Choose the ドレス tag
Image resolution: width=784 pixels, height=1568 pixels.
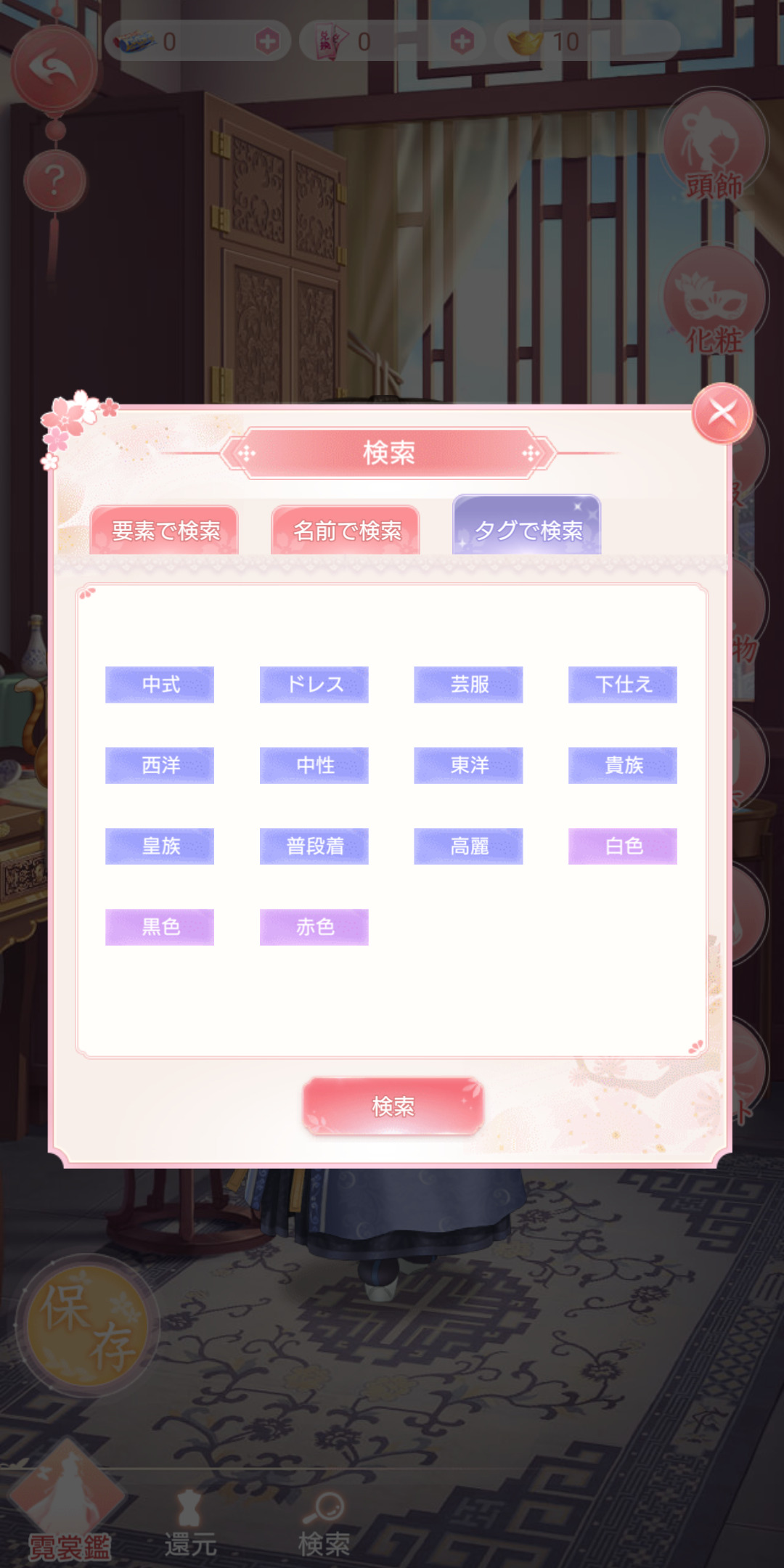(x=314, y=685)
